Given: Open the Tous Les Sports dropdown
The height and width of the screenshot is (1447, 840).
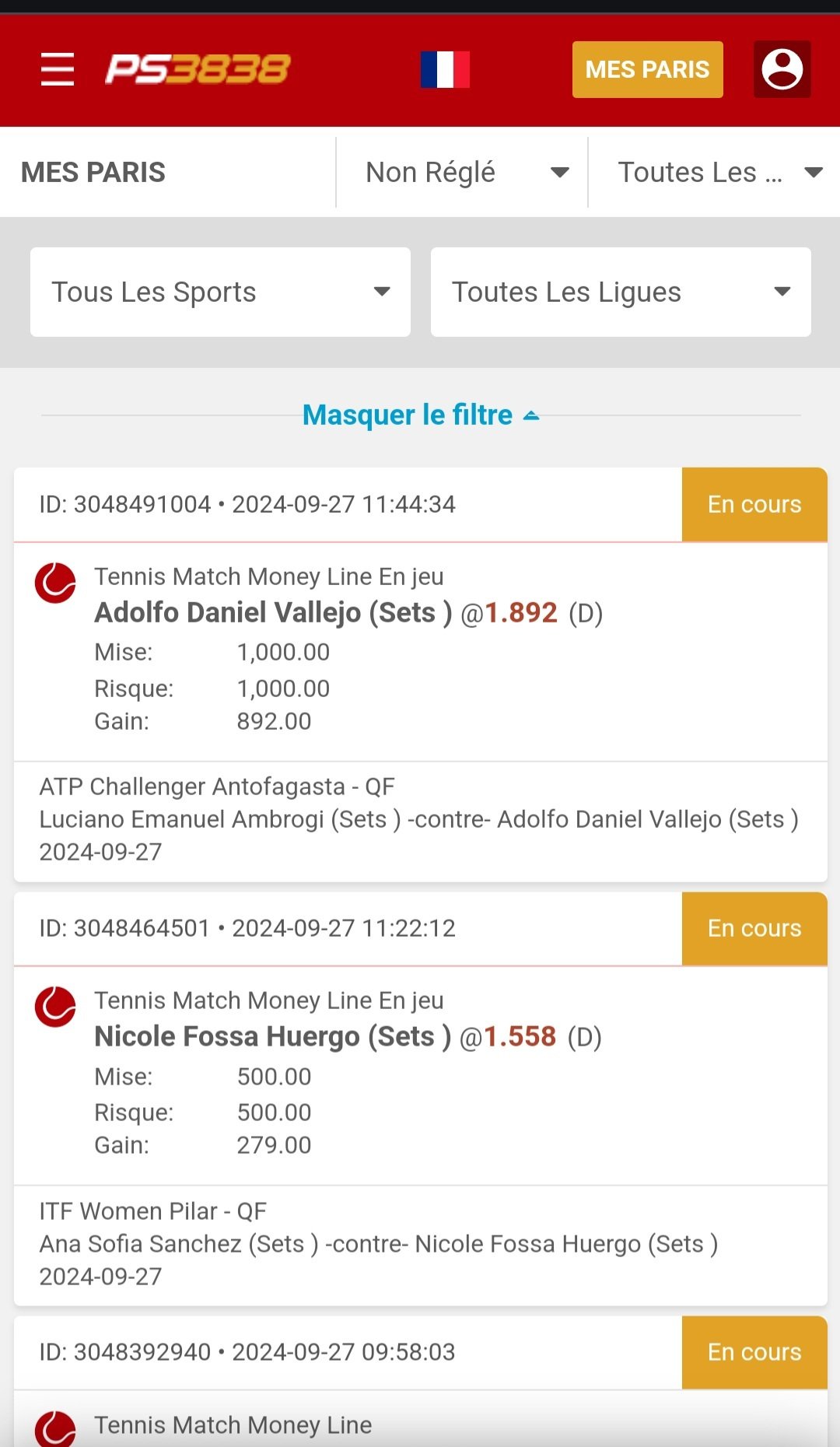Looking at the screenshot, I should 220,292.
